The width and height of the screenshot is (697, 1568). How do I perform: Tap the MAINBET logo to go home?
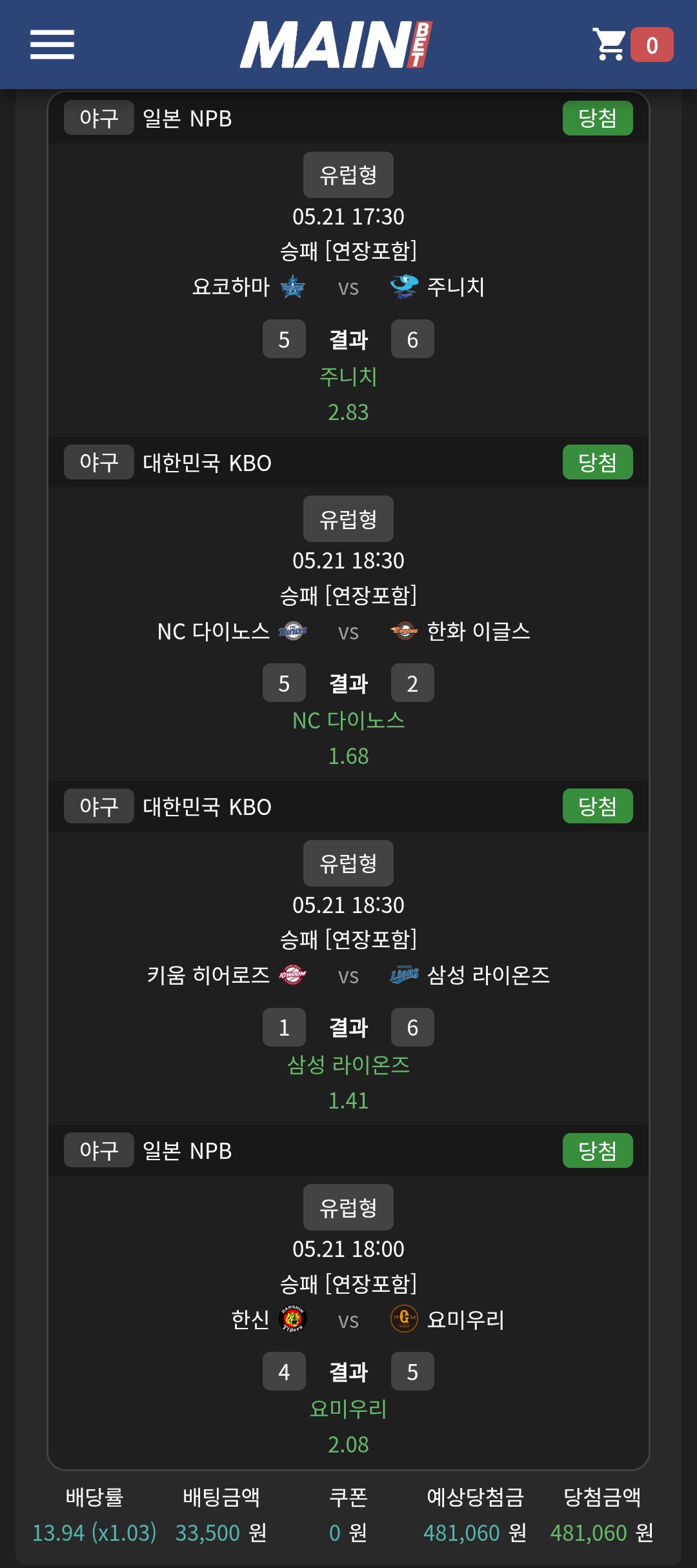[x=336, y=45]
